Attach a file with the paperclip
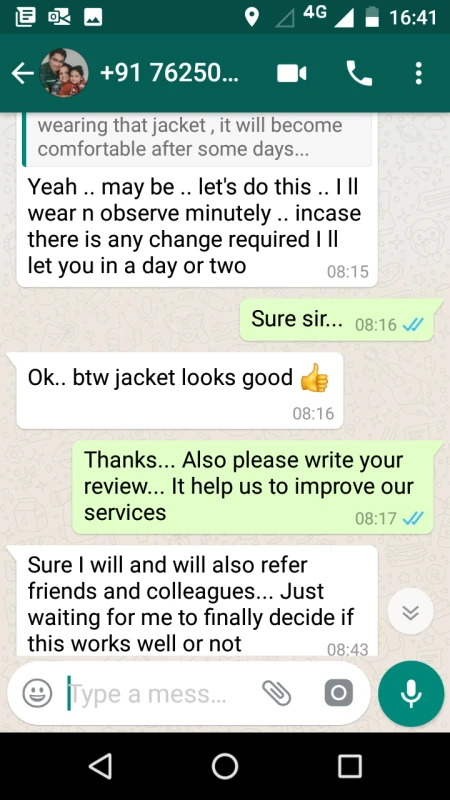The height and width of the screenshot is (800, 450). tap(277, 693)
